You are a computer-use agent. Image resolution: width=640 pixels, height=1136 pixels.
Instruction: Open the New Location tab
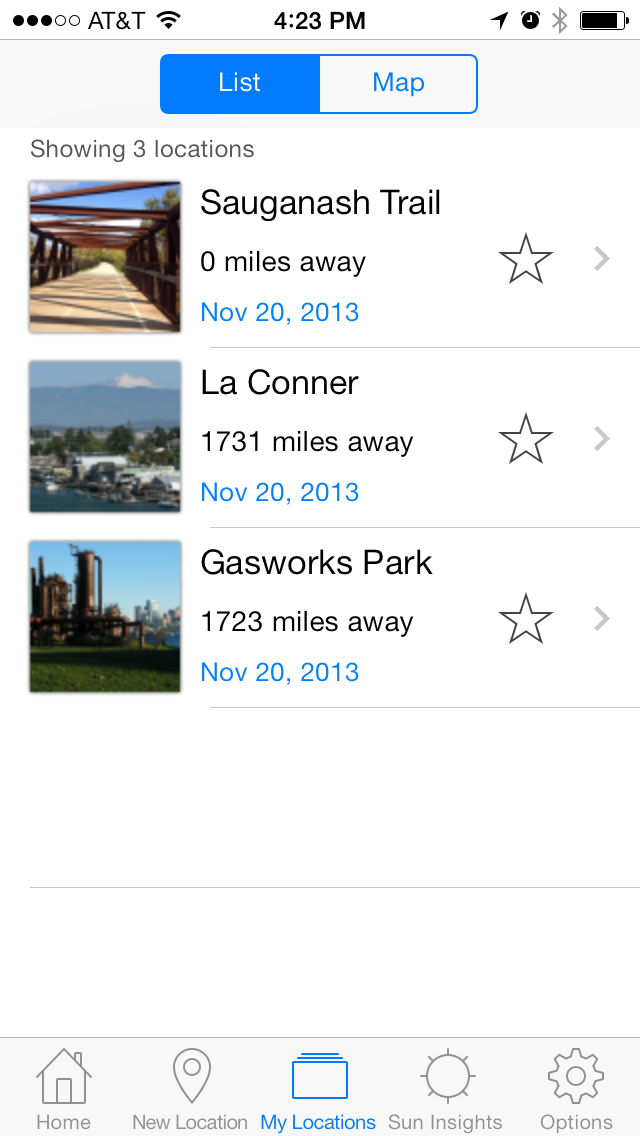point(191,1089)
